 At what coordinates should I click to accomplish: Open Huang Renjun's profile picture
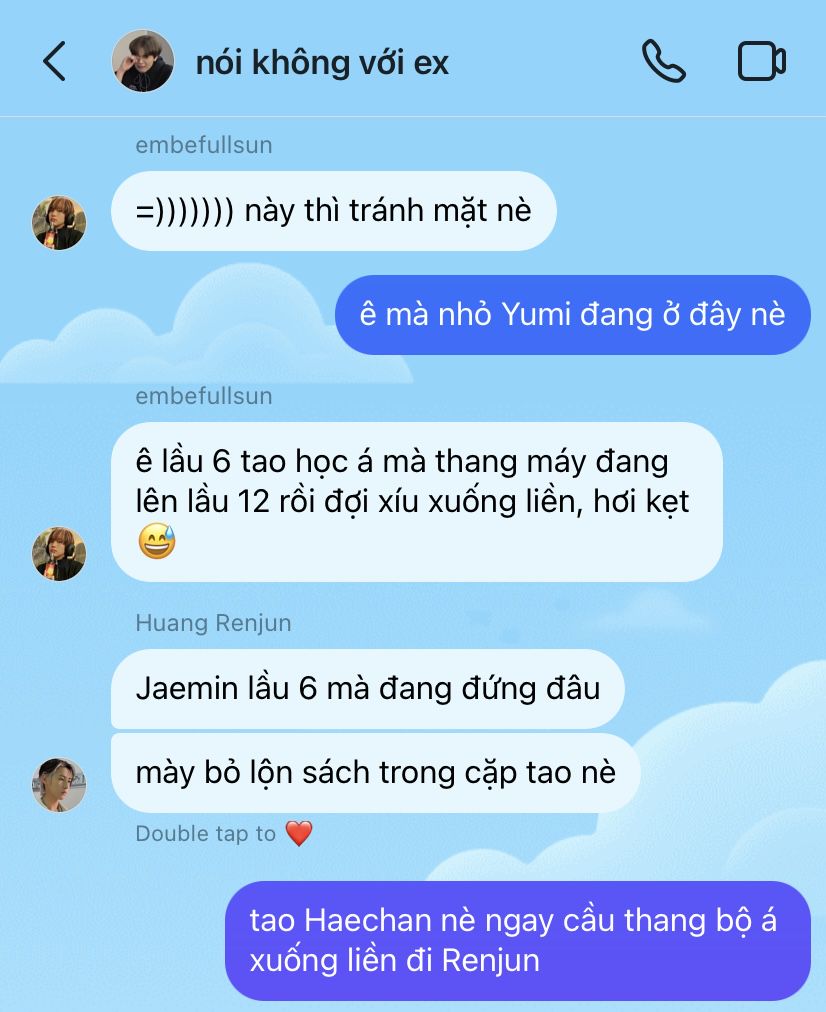point(59,784)
